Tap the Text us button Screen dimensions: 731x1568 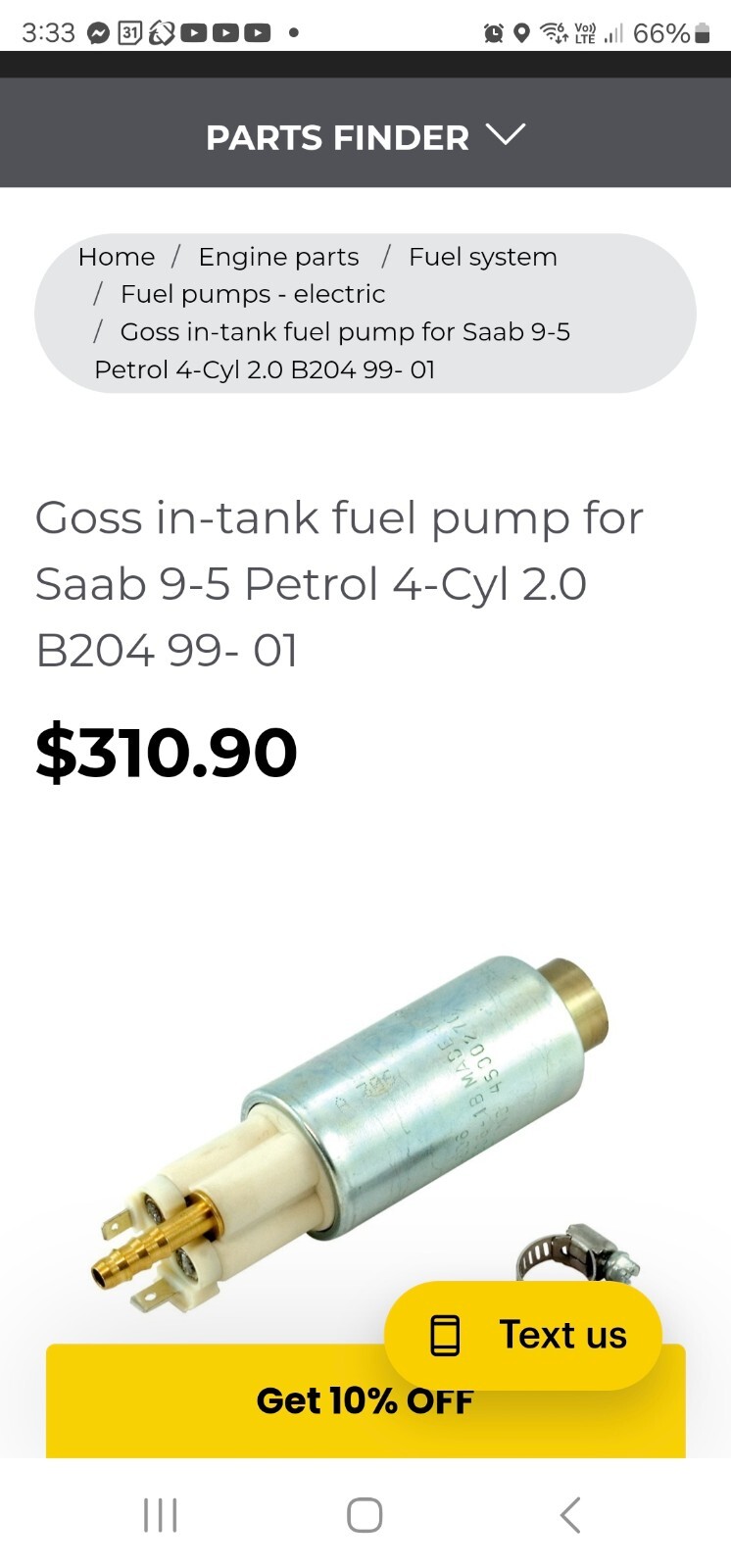pyautogui.click(x=523, y=1335)
